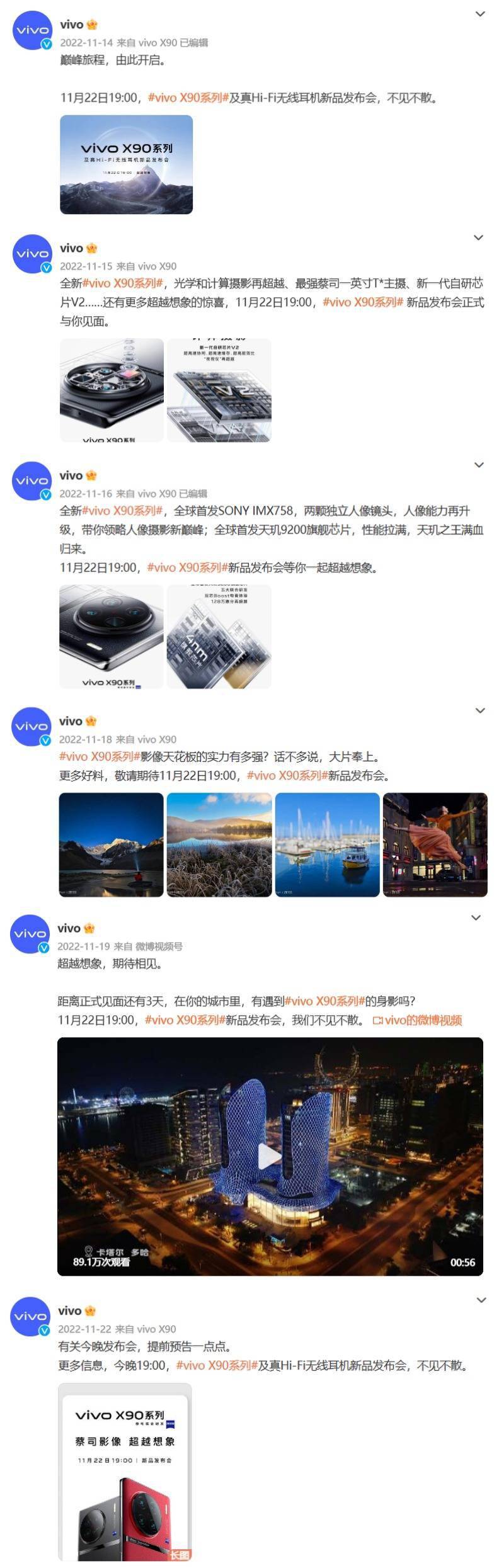
Task: Expand the chevron menu on the 2022-11-18 post
Action: [480, 710]
